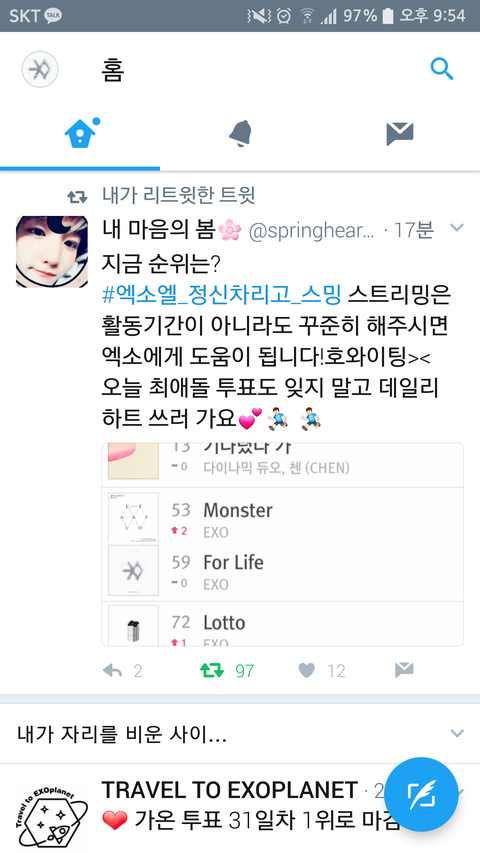Undo the retweet on 내 마음의 봄's tweet
Viewport: 480px width, 853px height.
212,670
